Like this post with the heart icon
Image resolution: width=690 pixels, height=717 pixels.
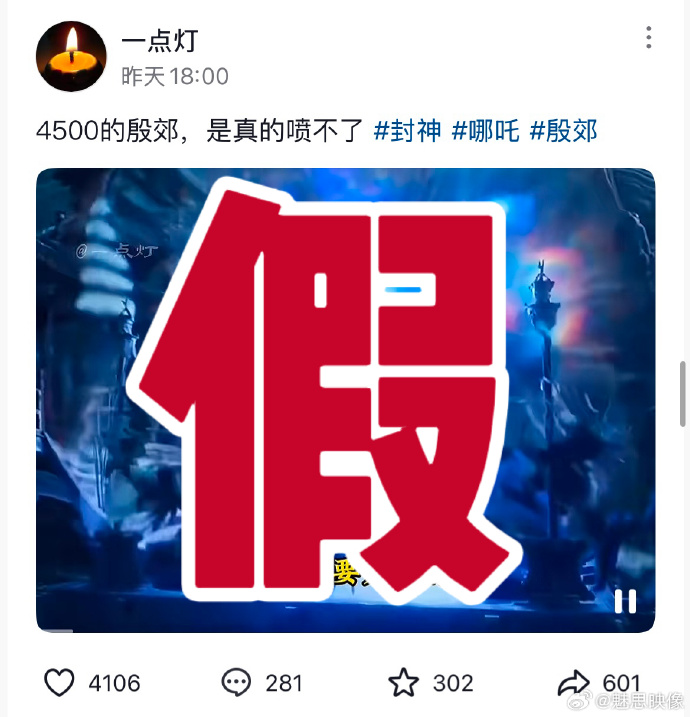tap(61, 683)
